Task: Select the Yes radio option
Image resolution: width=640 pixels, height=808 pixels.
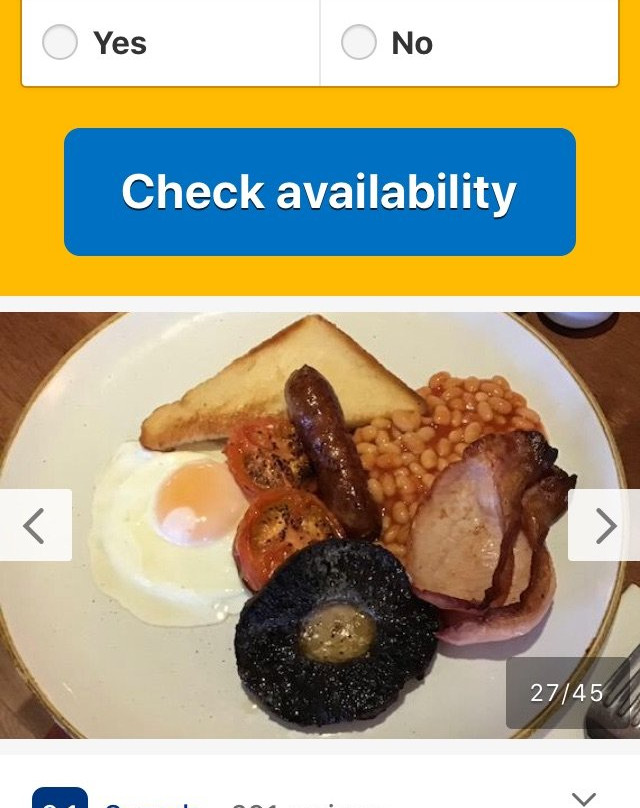Action: coord(61,43)
